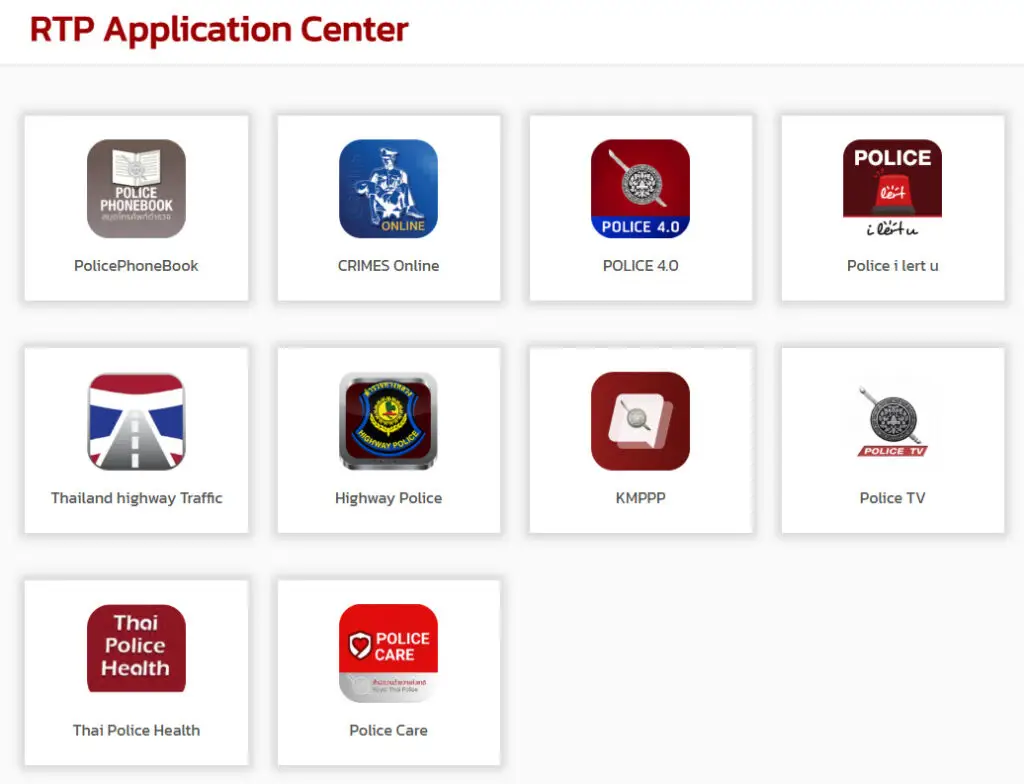Select the CRIMES Online card

[388, 207]
